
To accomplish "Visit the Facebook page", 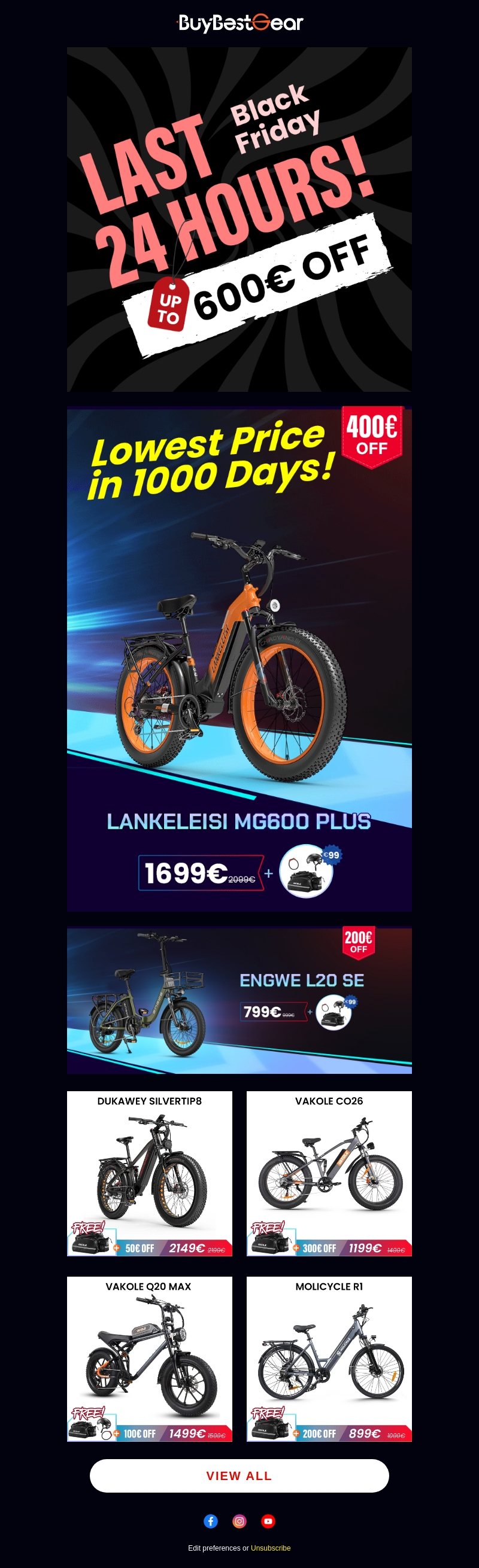I will [210, 1521].
